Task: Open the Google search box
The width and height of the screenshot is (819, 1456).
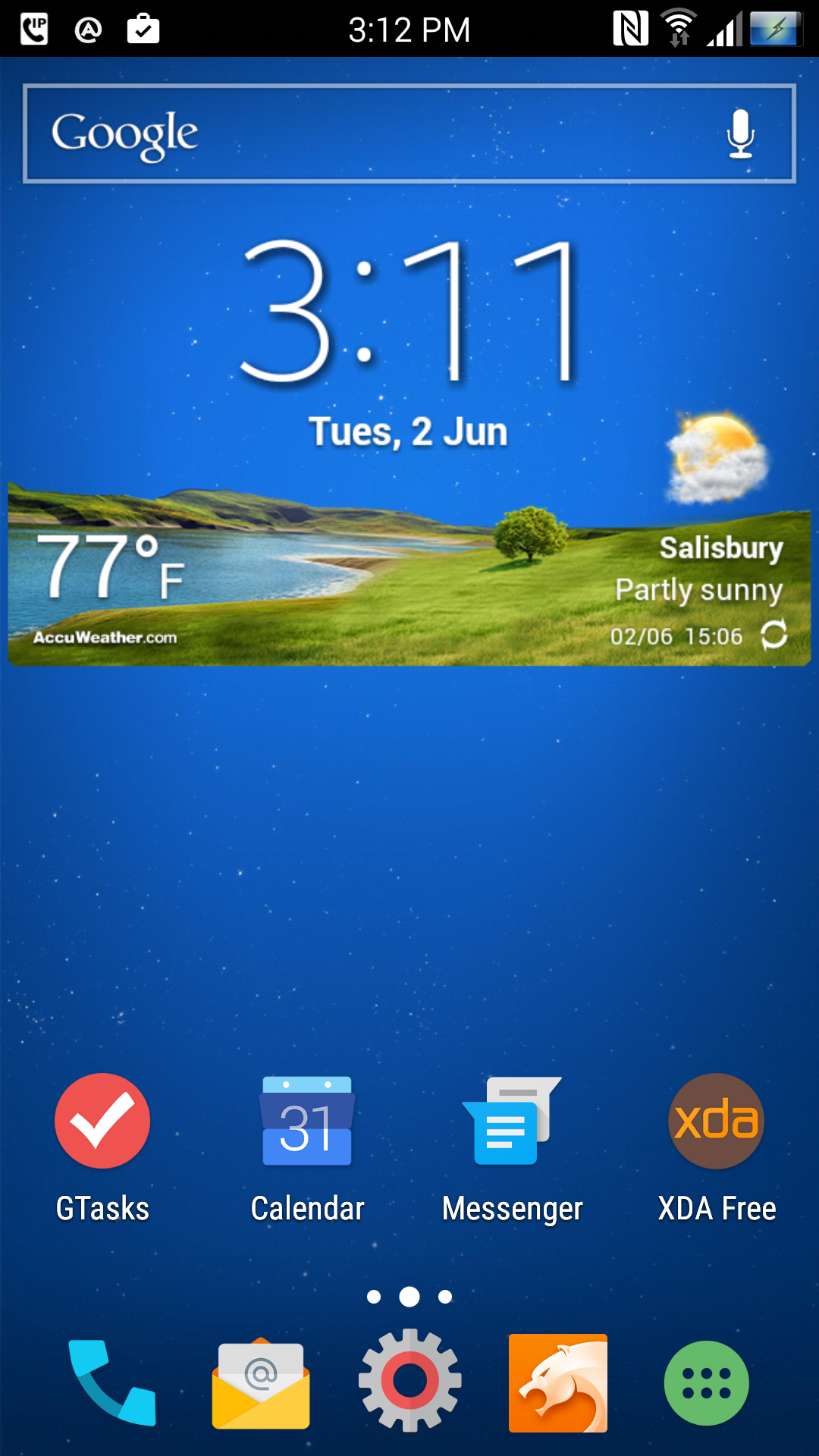Action: [x=409, y=133]
